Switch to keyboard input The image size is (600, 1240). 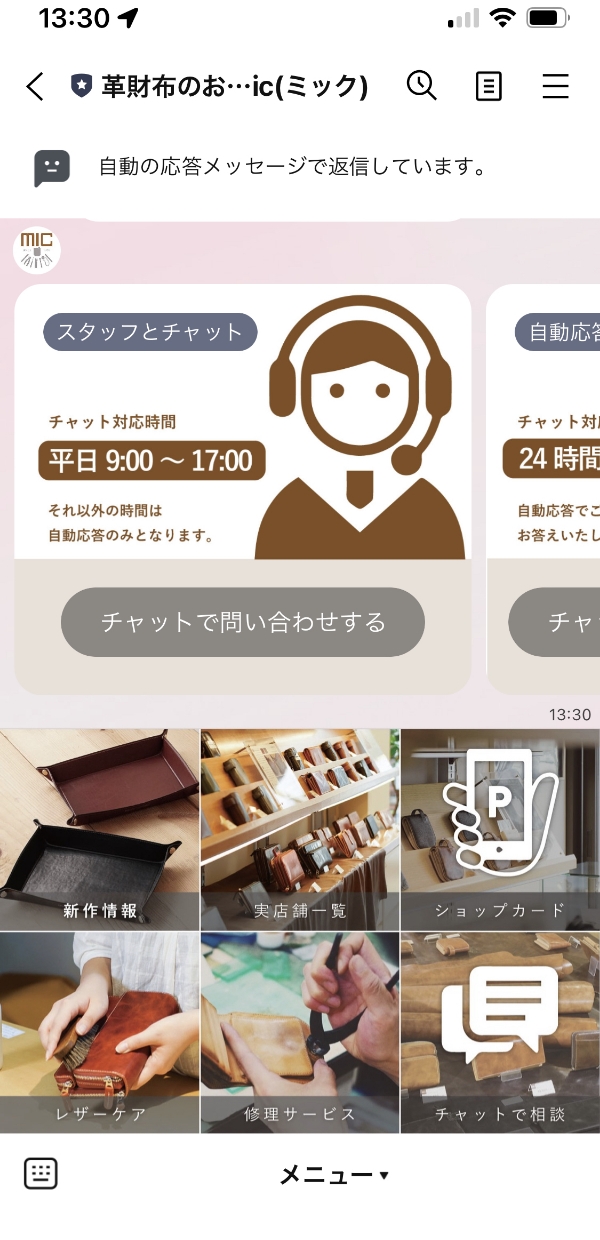[41, 1173]
